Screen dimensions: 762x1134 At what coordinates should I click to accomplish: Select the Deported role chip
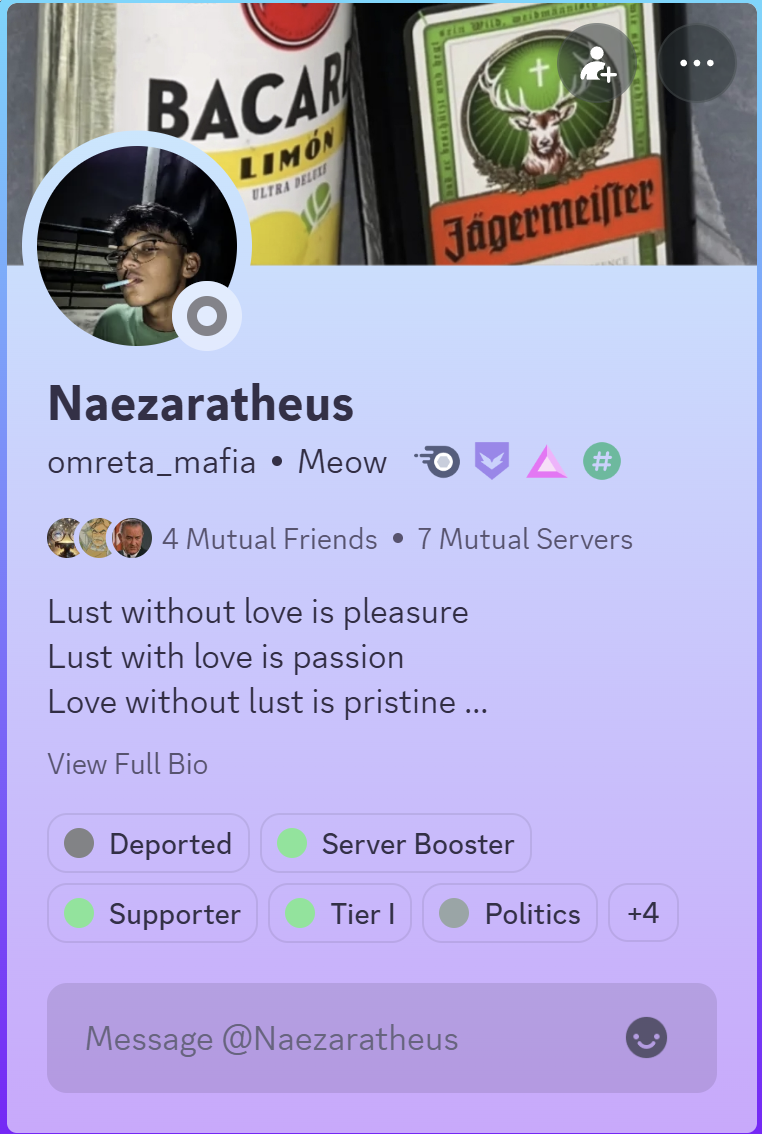coord(148,843)
